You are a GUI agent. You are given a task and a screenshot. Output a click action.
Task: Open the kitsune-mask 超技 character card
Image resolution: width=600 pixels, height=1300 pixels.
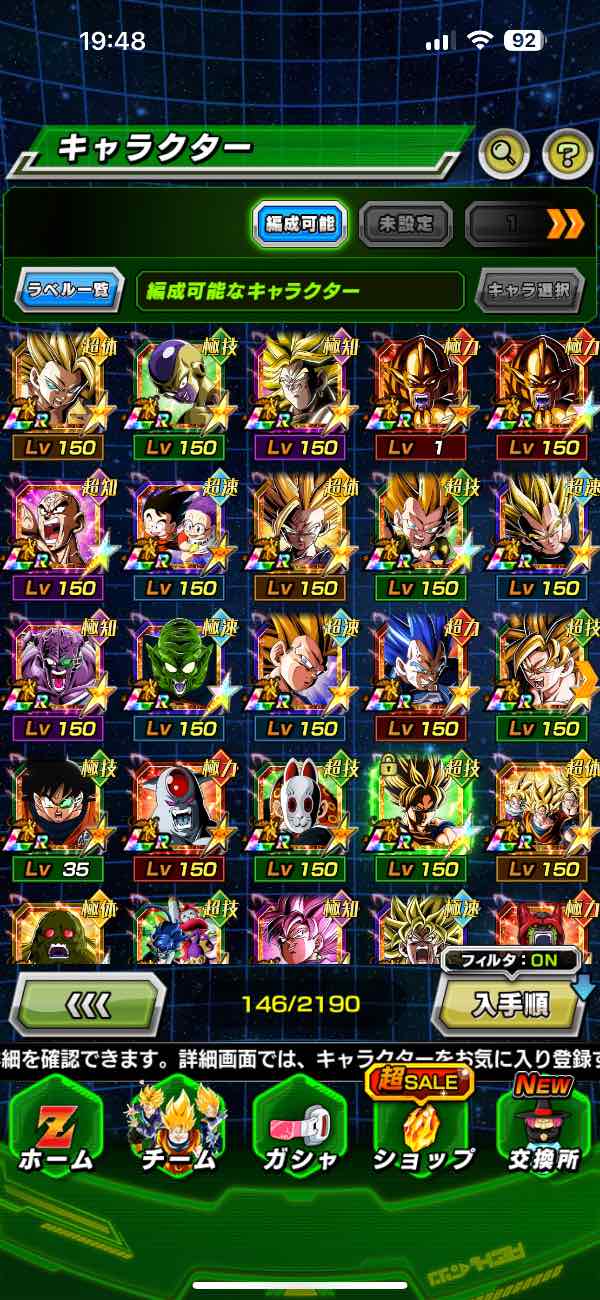(x=300, y=815)
